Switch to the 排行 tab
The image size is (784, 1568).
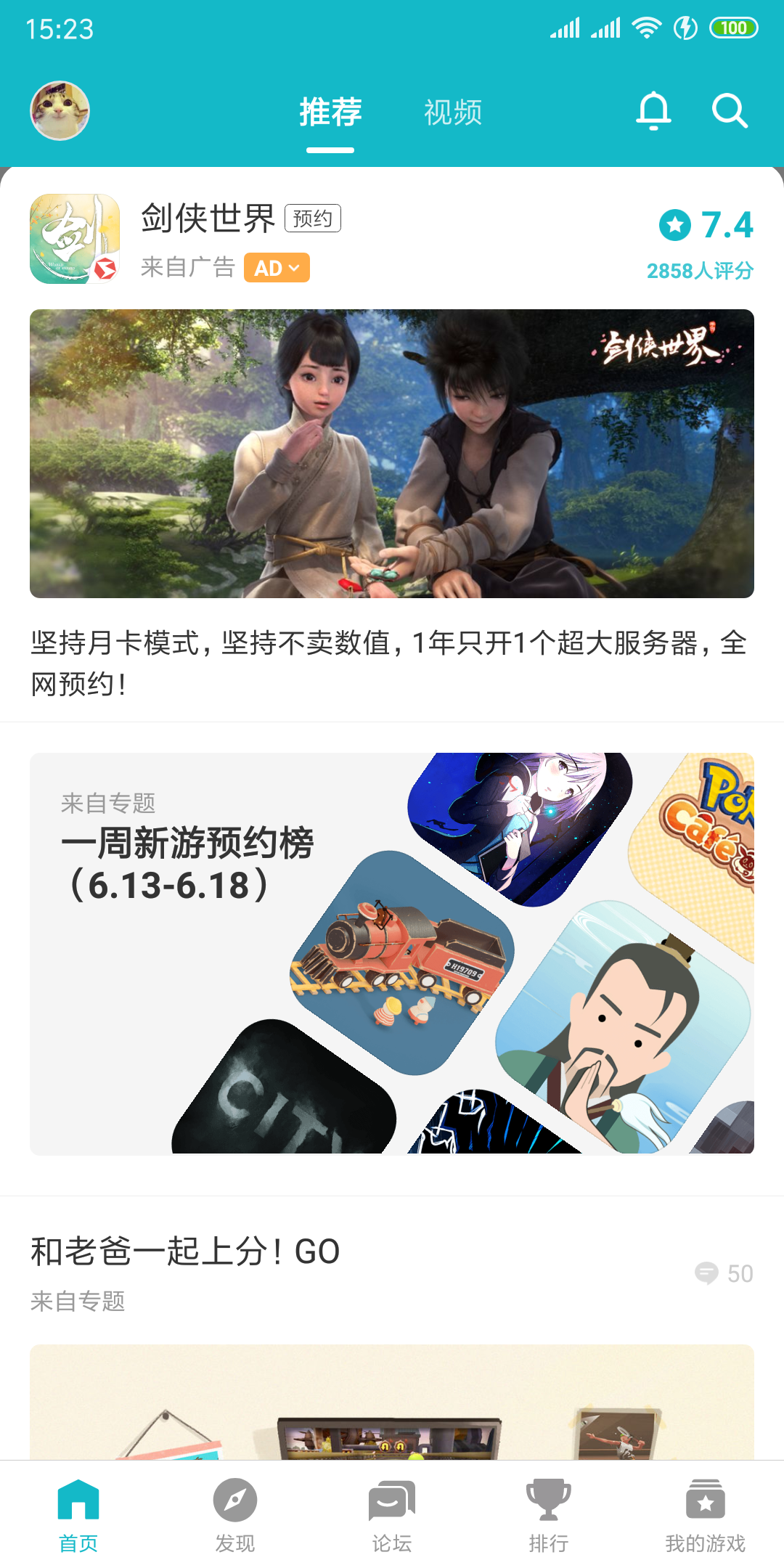tap(549, 1514)
